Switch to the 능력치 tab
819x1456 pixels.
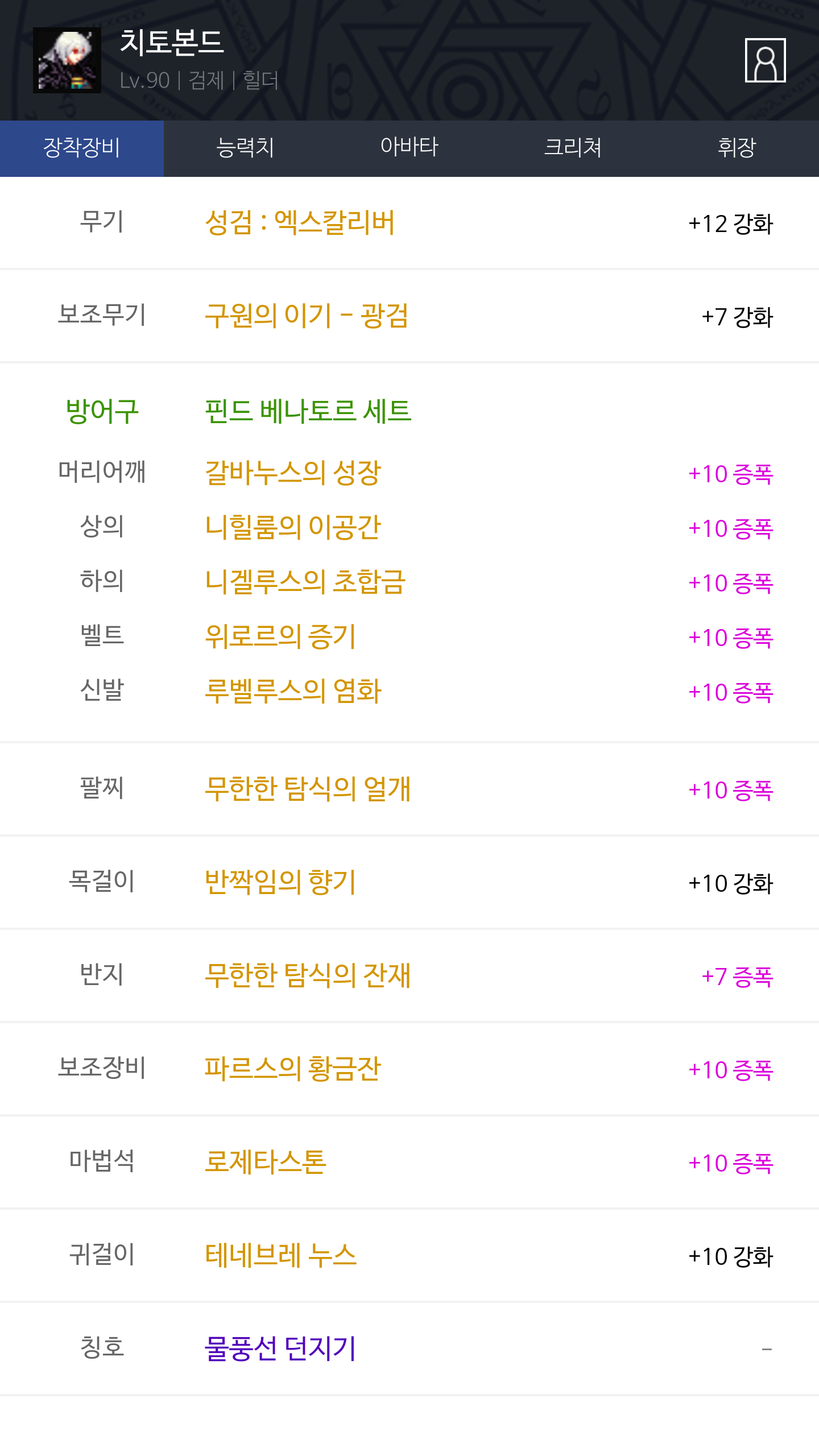click(x=246, y=148)
